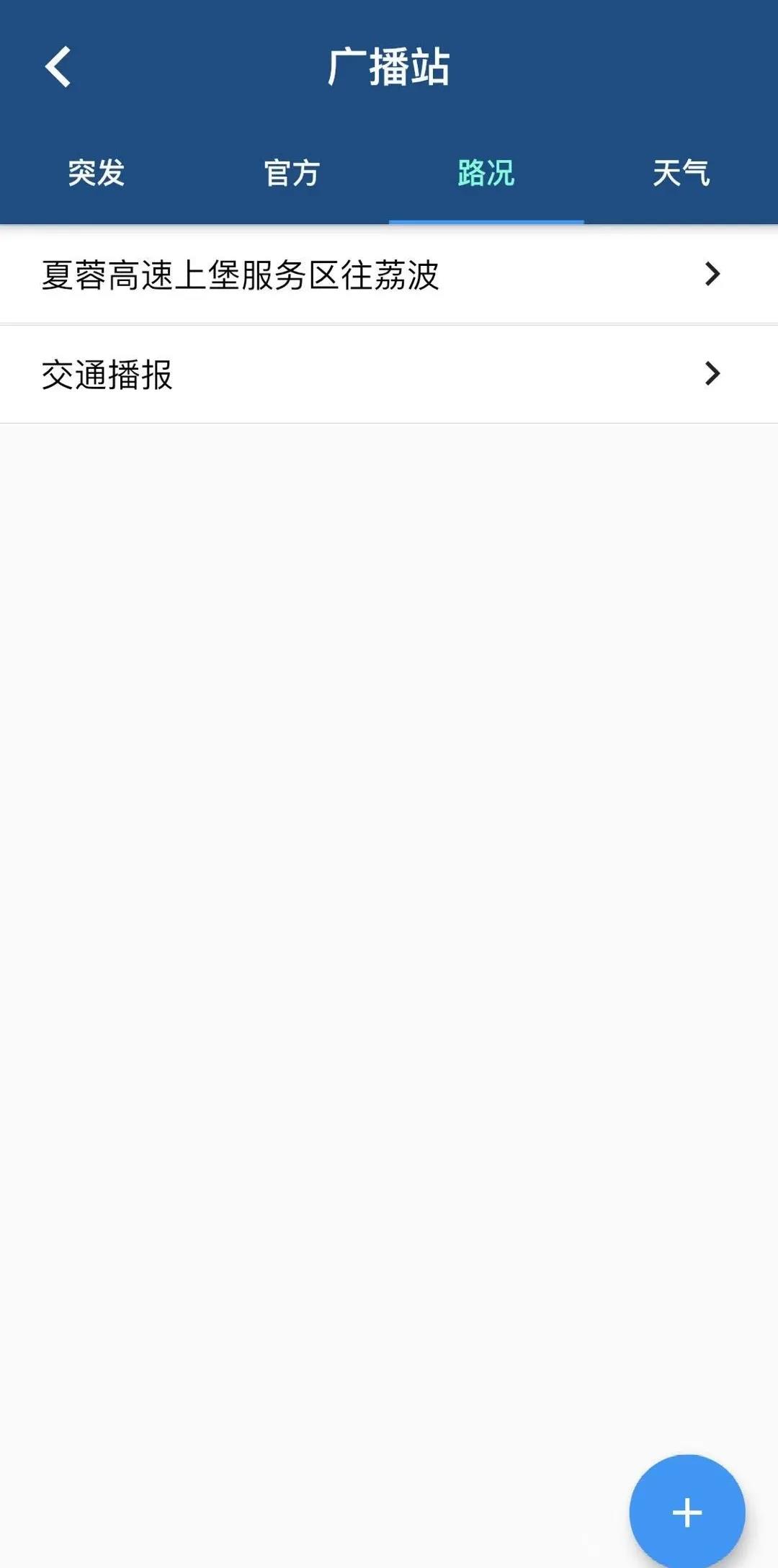The height and width of the screenshot is (1568, 778).
Task: Open 夏蓉高速上堡服务区往荔波 entry
Action: (389, 275)
